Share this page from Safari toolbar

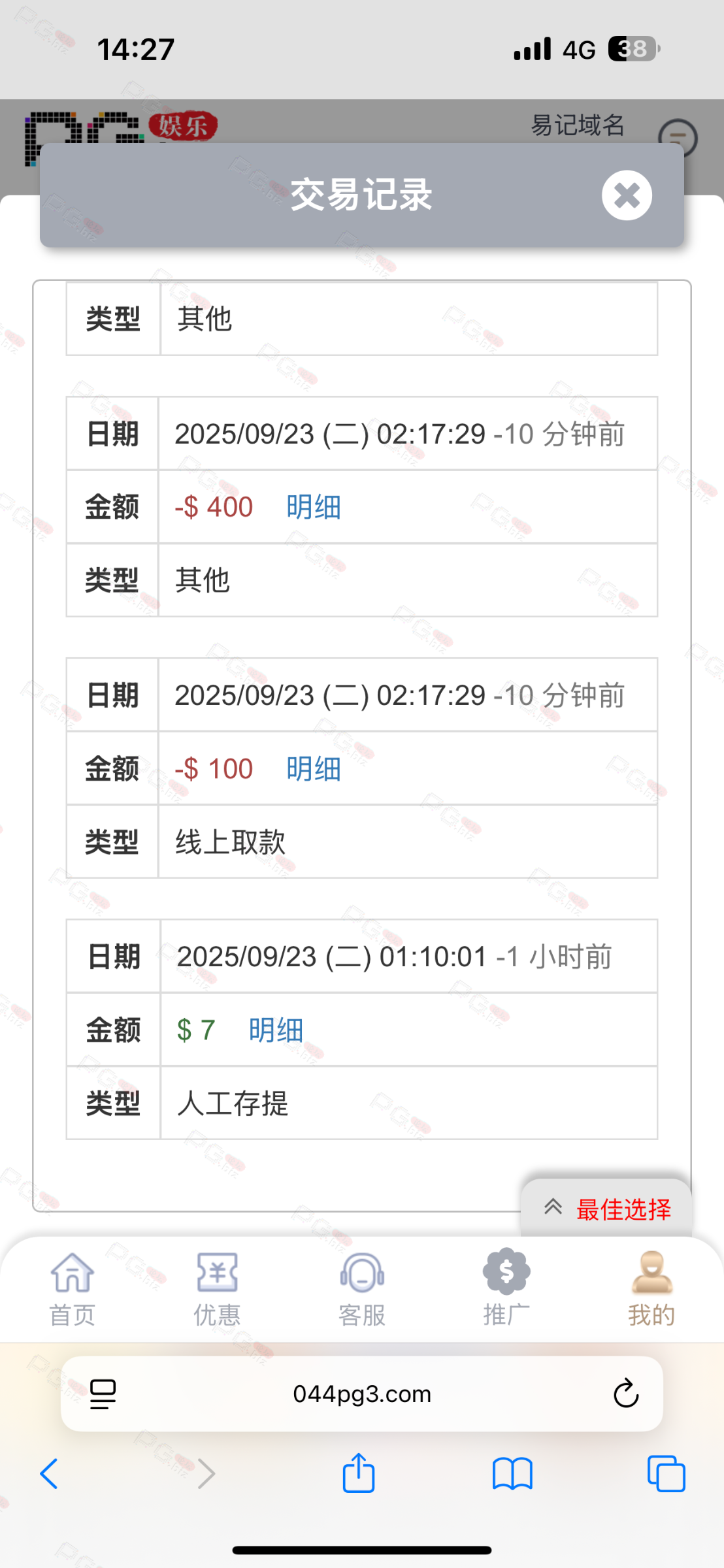tap(359, 1473)
